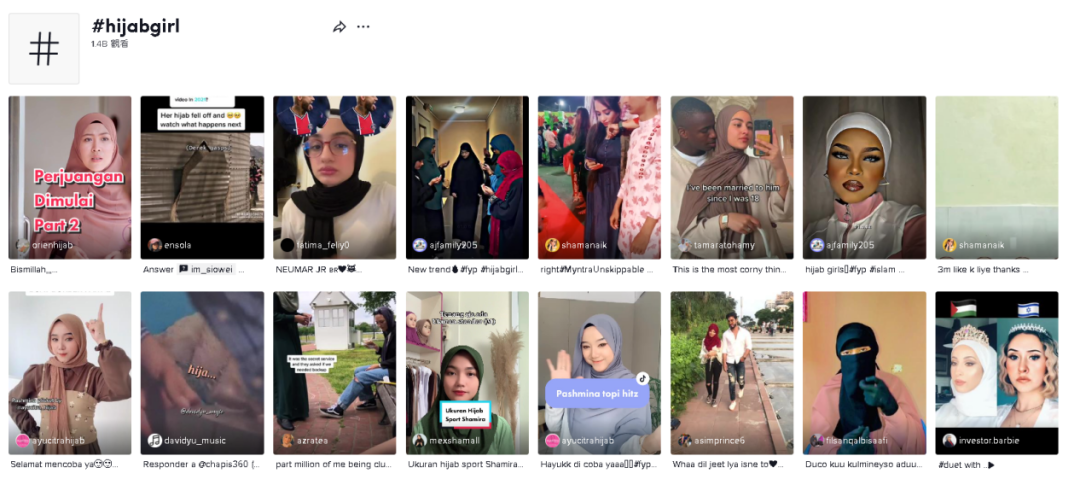This screenshot has width=1080, height=479.
Task: Open filsanqalbisaafi's Duco kuu kulmineyso video
Action: (x=864, y=372)
